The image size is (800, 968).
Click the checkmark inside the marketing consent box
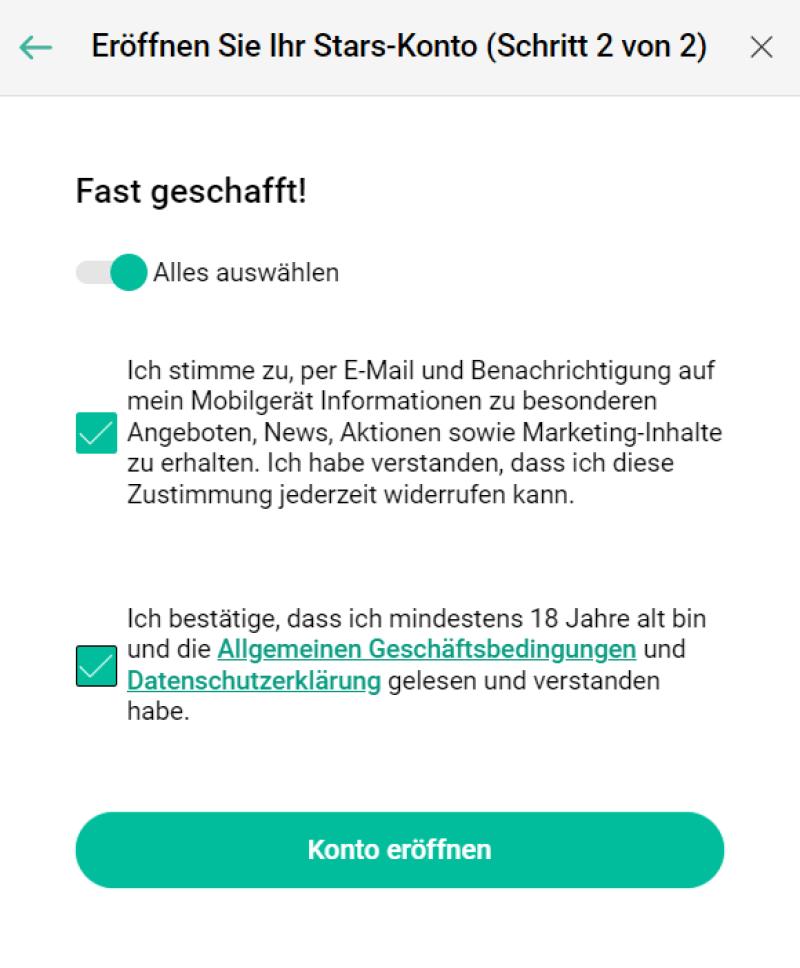point(96,432)
